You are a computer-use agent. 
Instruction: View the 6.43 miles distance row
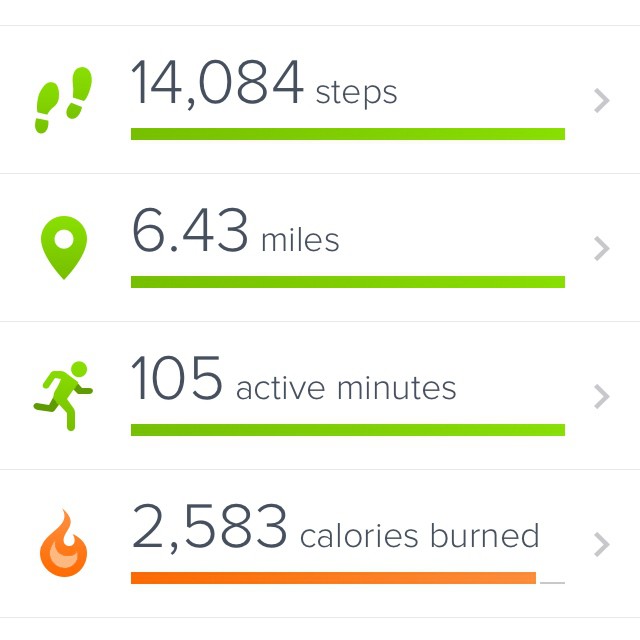tap(320, 248)
